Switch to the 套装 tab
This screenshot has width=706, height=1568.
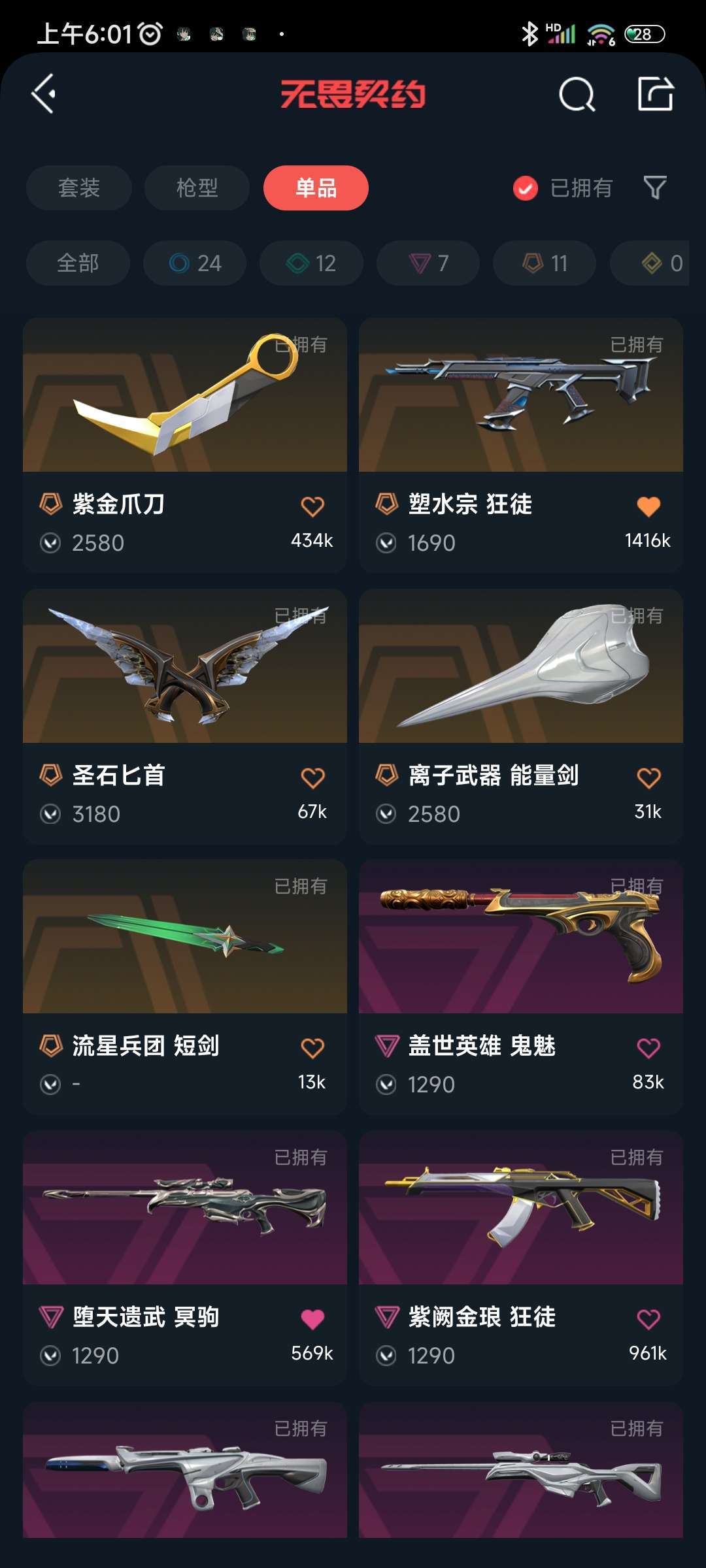[79, 188]
